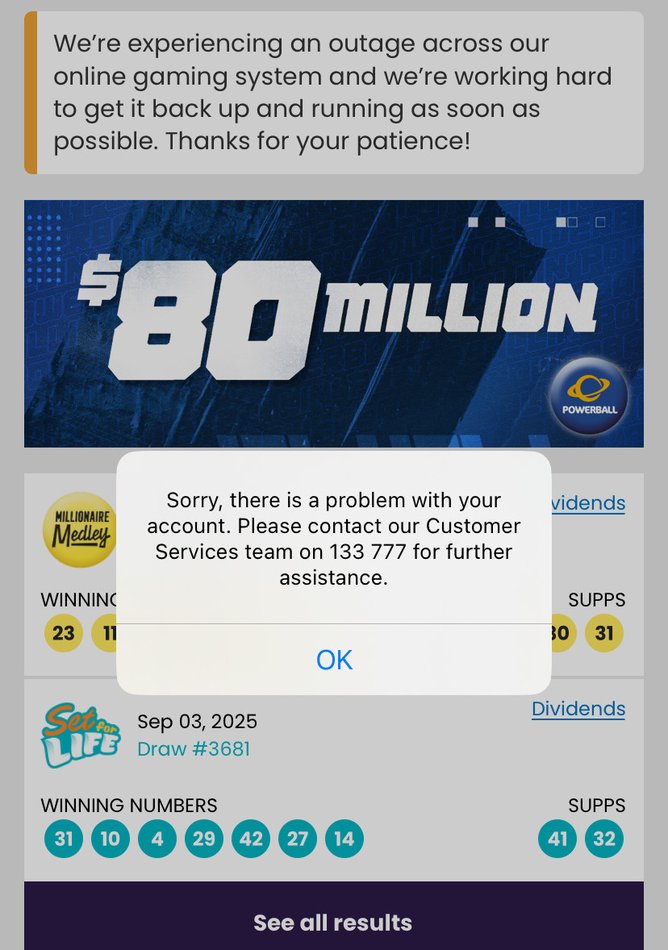Image resolution: width=668 pixels, height=950 pixels.
Task: View Dividends for Set for Life draw
Action: tap(578, 709)
